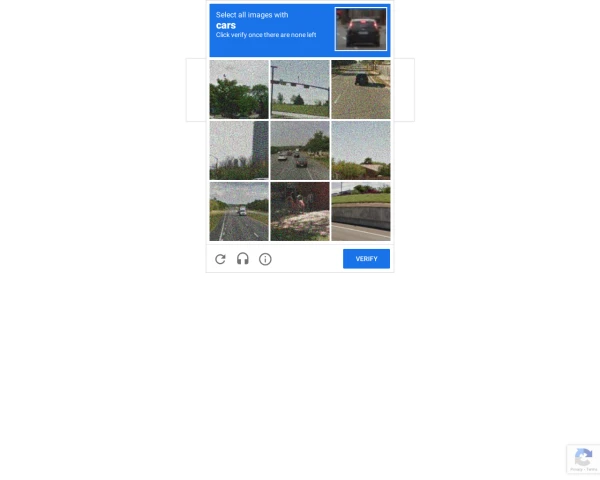Select the tile with the red brick building

[x=300, y=211]
